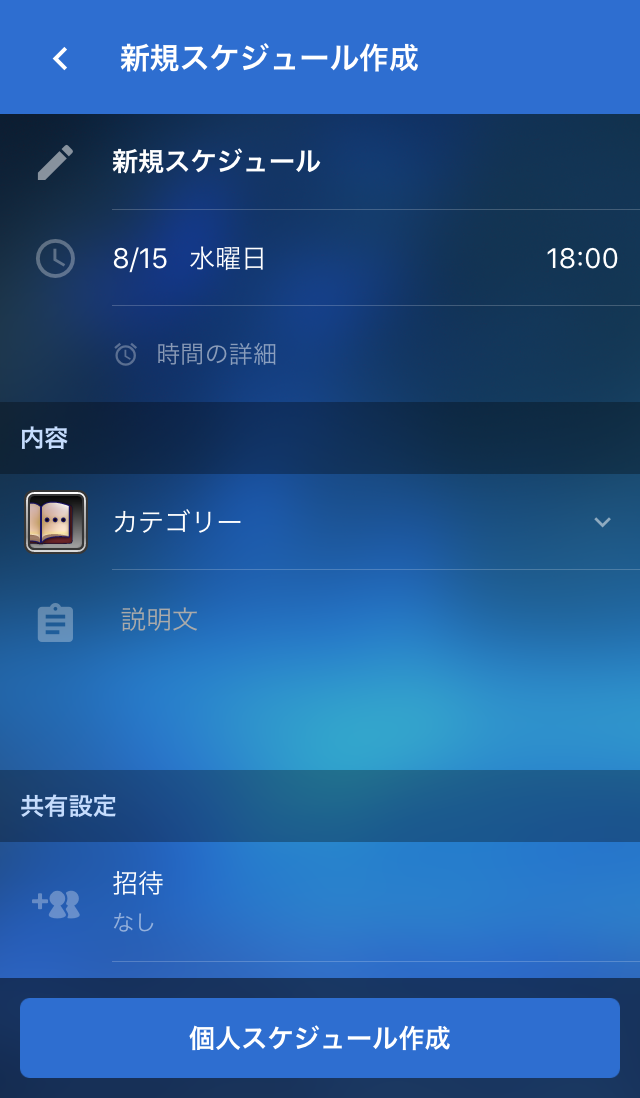Change the date 8/15 水曜日

point(188,259)
